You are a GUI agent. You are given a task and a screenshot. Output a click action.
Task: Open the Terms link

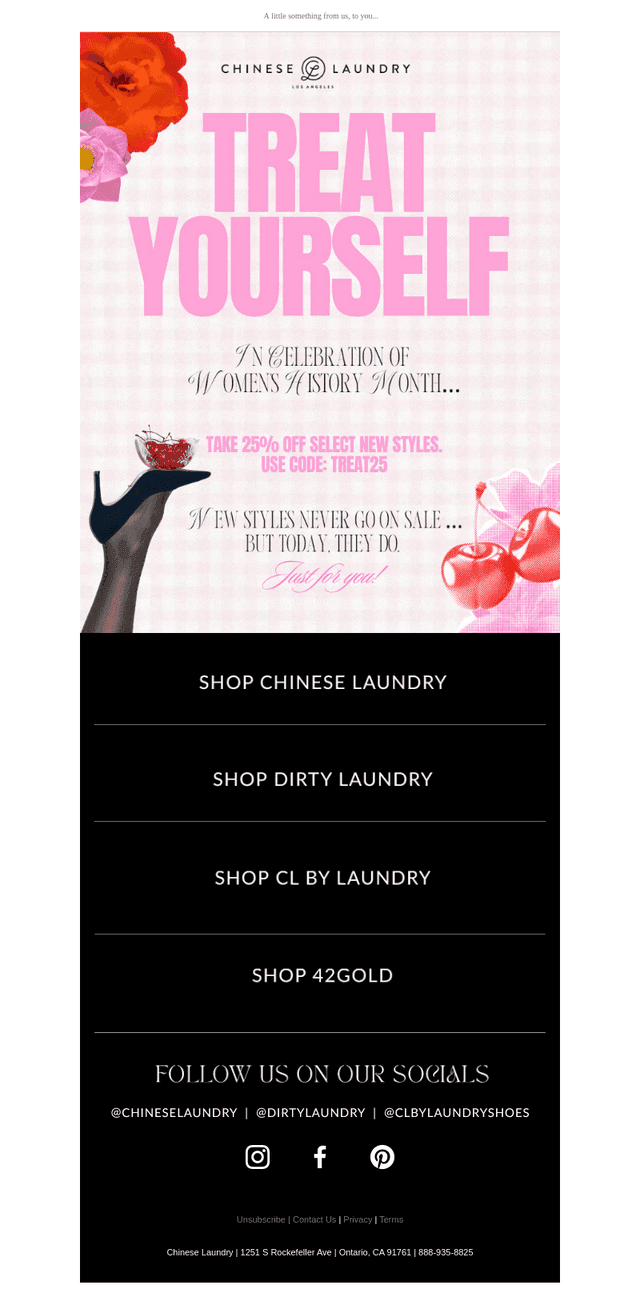391,1220
